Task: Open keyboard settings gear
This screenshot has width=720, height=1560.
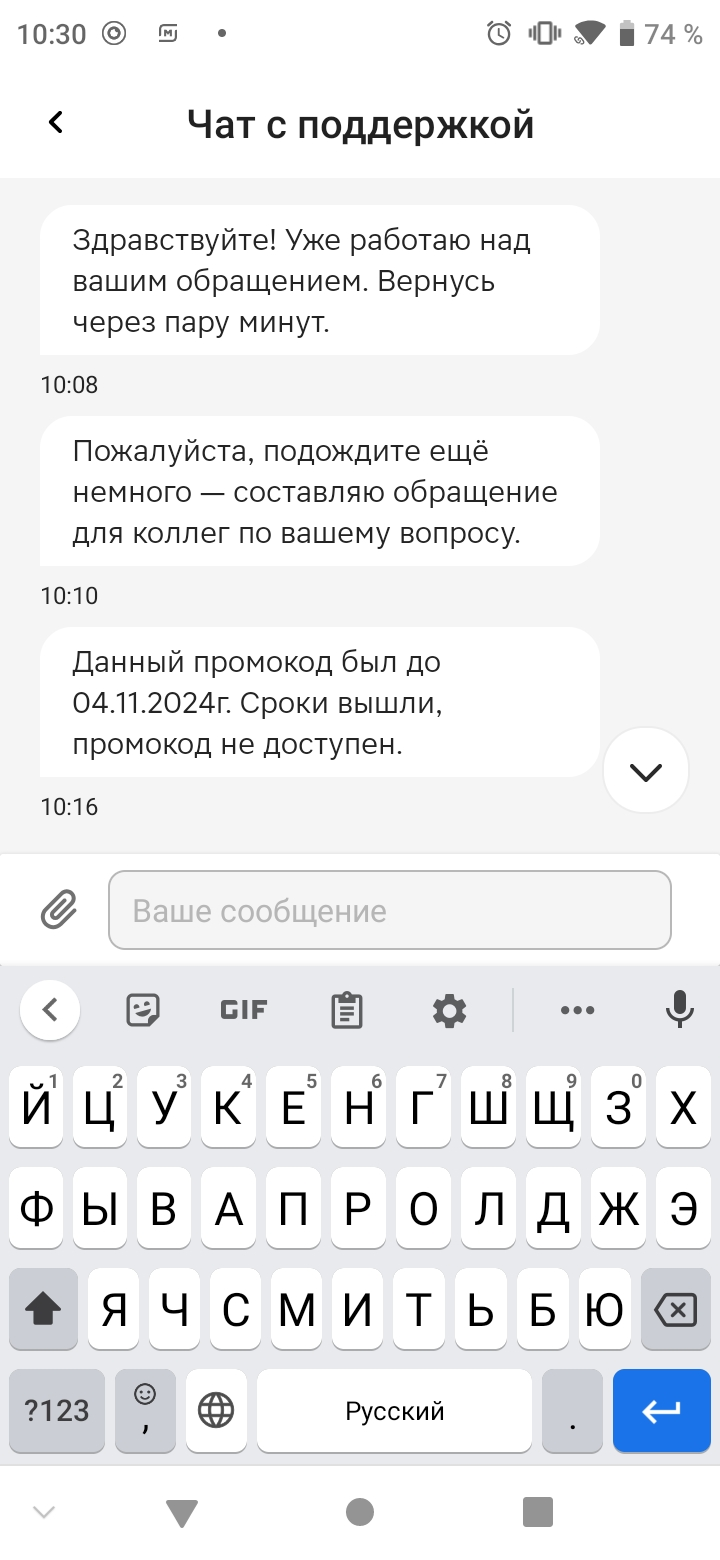Action: [x=449, y=1011]
